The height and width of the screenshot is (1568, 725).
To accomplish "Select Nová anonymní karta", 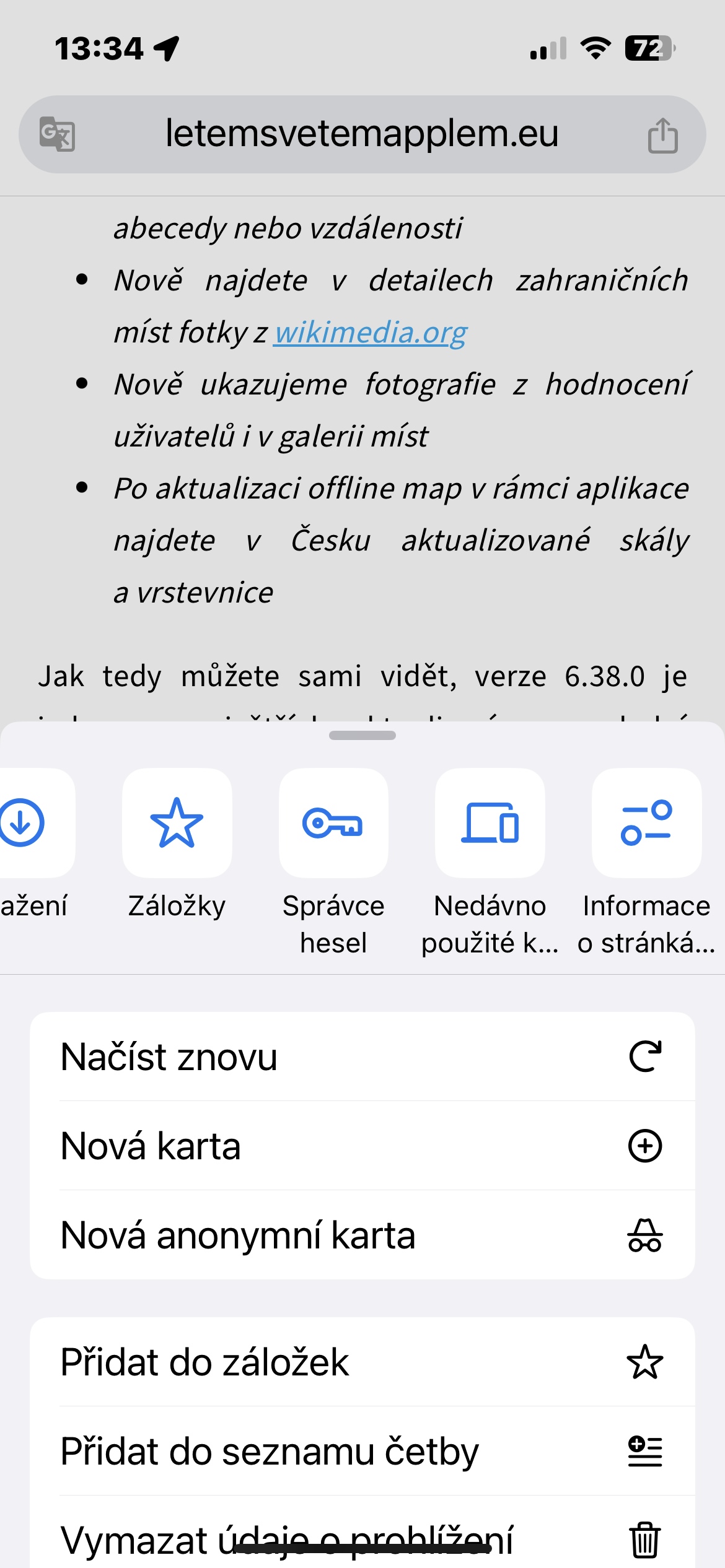I will click(x=362, y=1235).
